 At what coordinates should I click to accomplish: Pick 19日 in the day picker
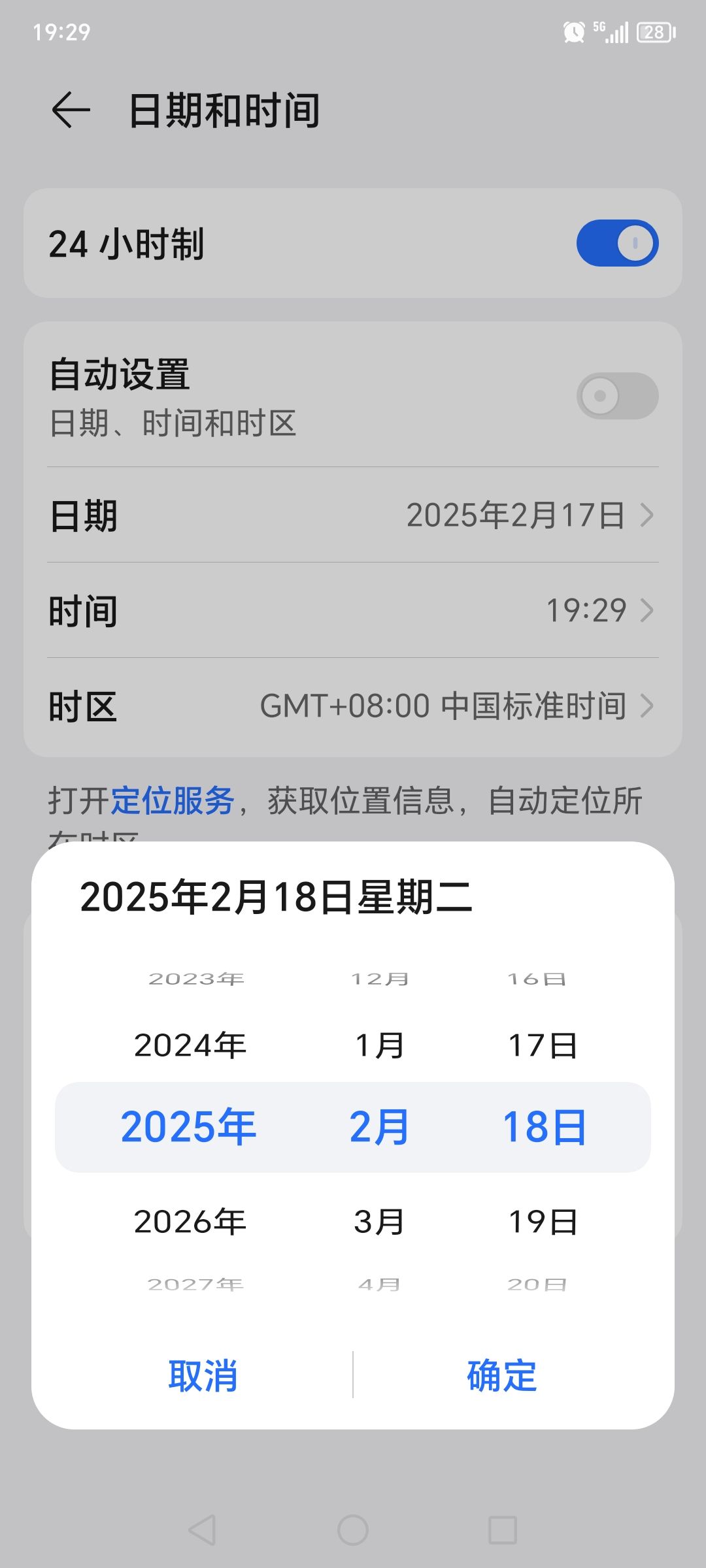click(543, 1221)
